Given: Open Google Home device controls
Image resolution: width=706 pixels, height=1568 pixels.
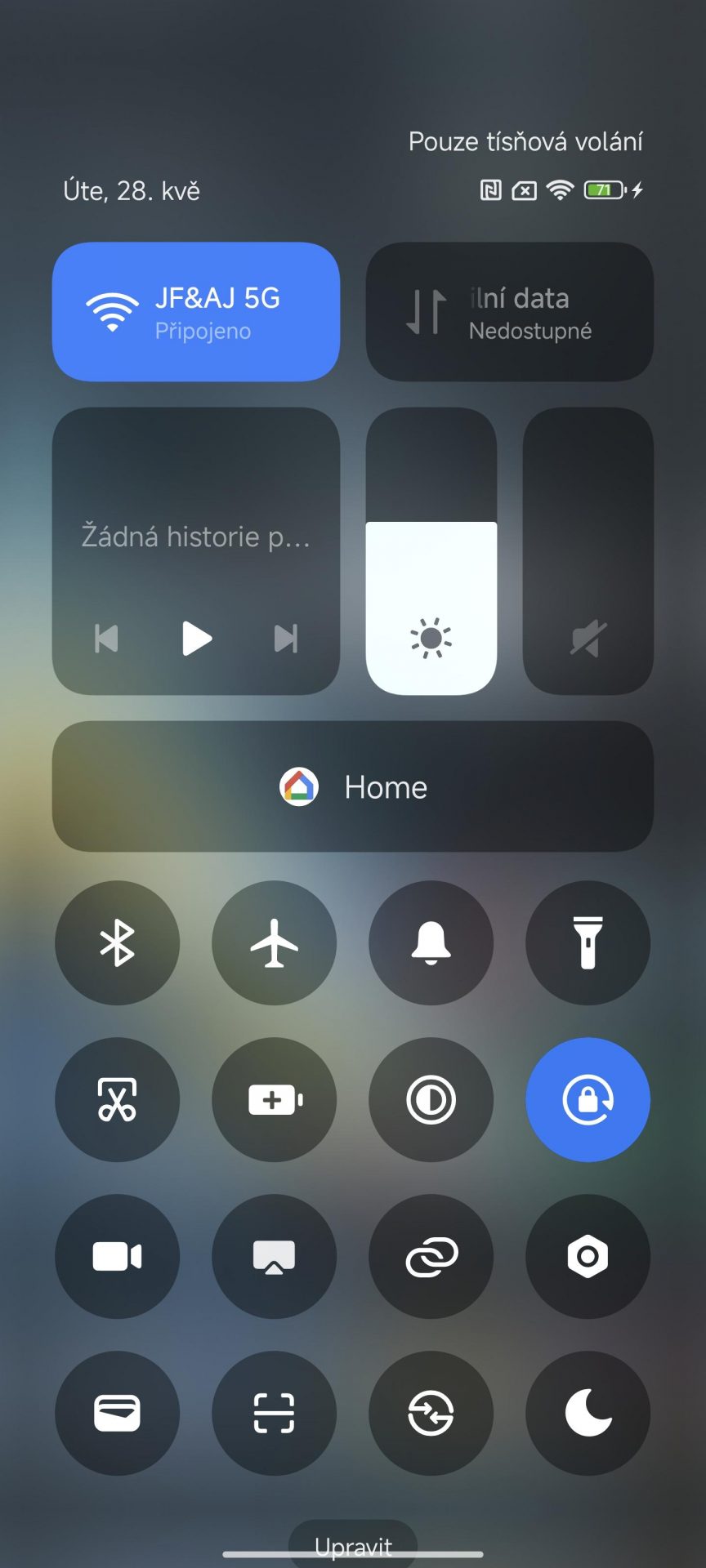Looking at the screenshot, I should 353,786.
